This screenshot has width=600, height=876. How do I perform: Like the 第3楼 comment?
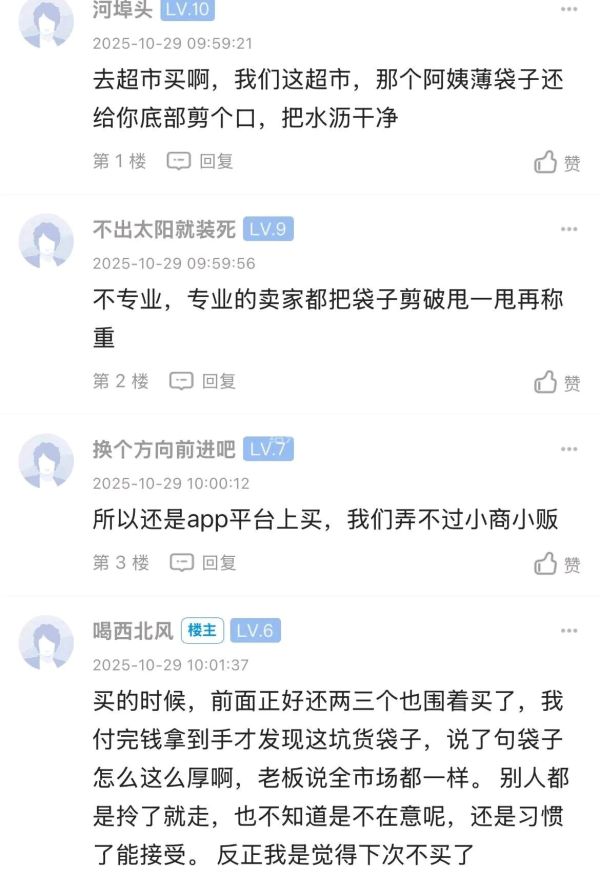(x=557, y=564)
